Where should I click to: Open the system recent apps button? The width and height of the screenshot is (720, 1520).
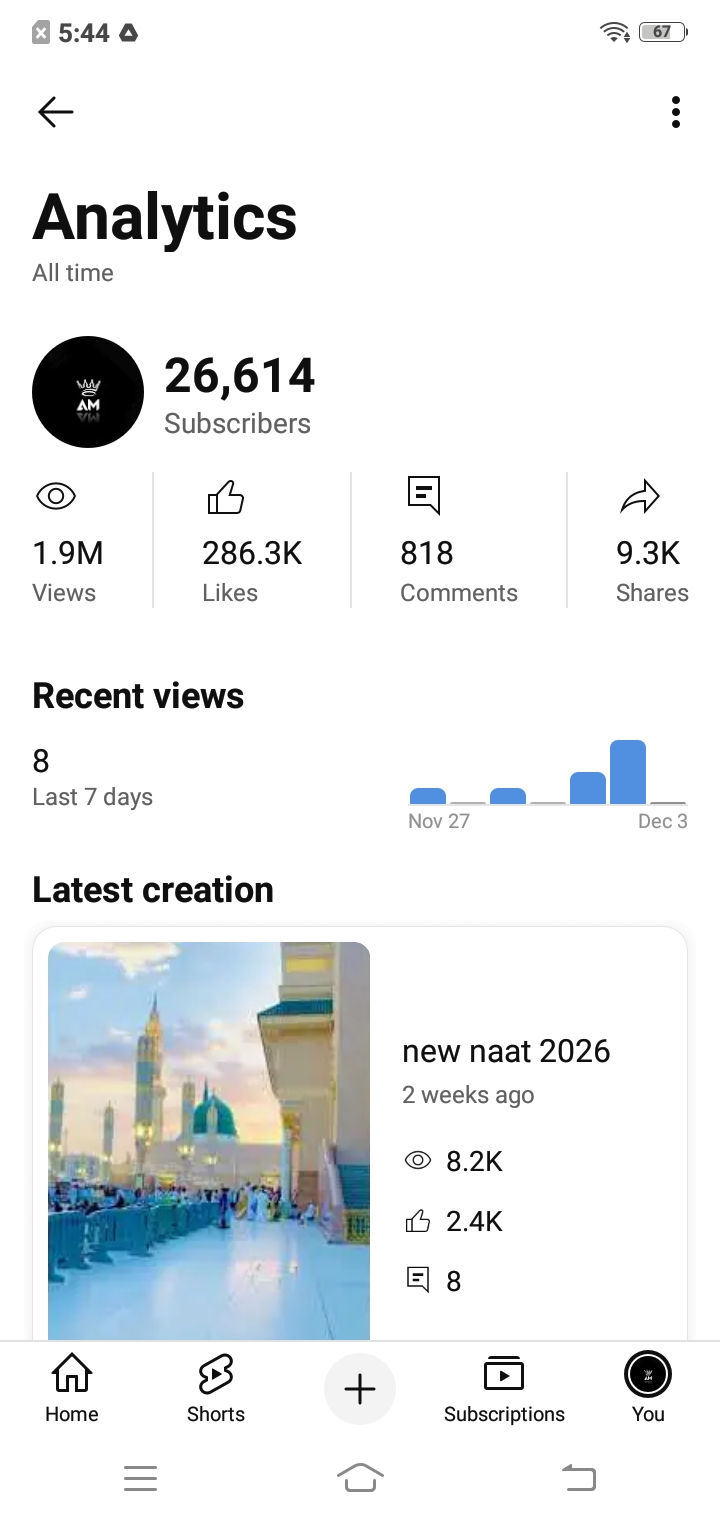point(140,1477)
